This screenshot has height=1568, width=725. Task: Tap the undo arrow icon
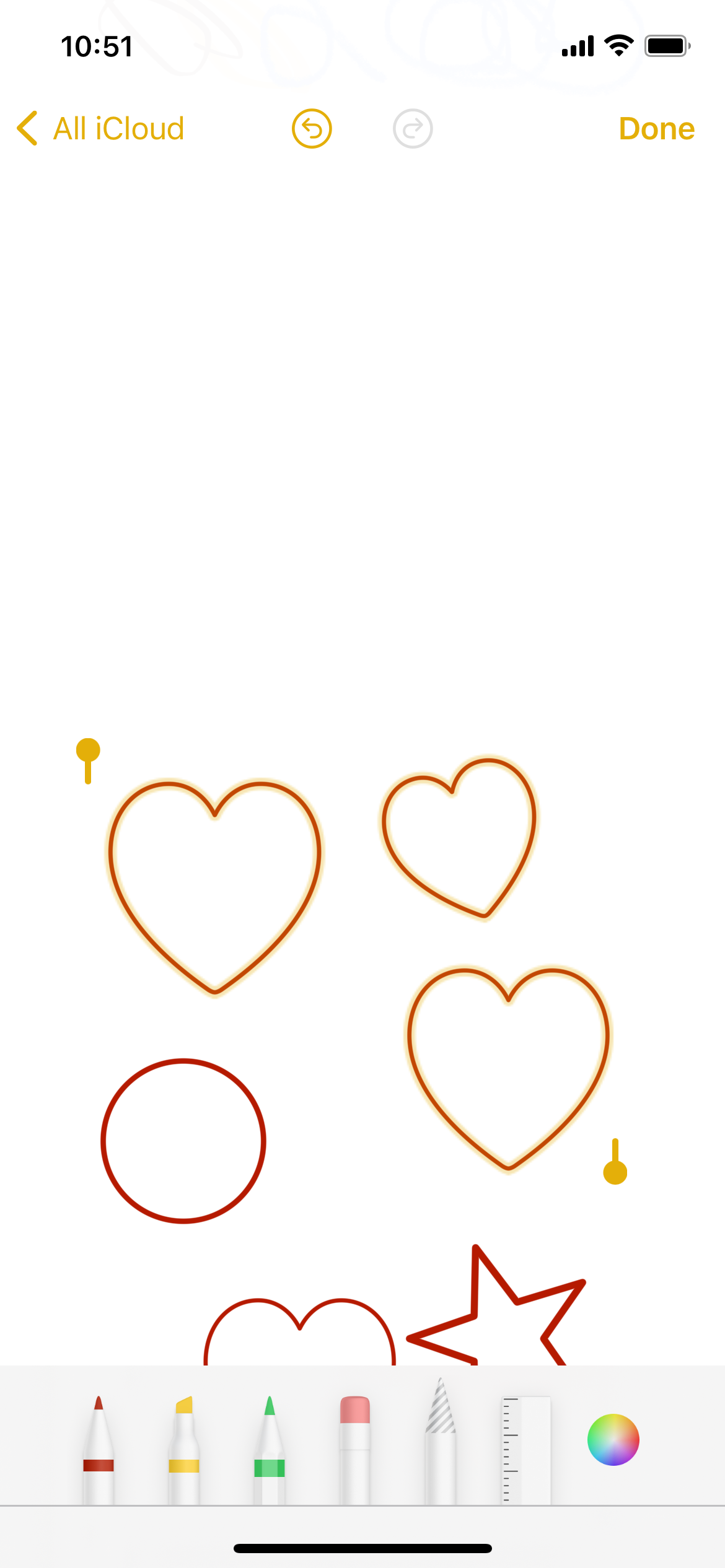coord(312,128)
